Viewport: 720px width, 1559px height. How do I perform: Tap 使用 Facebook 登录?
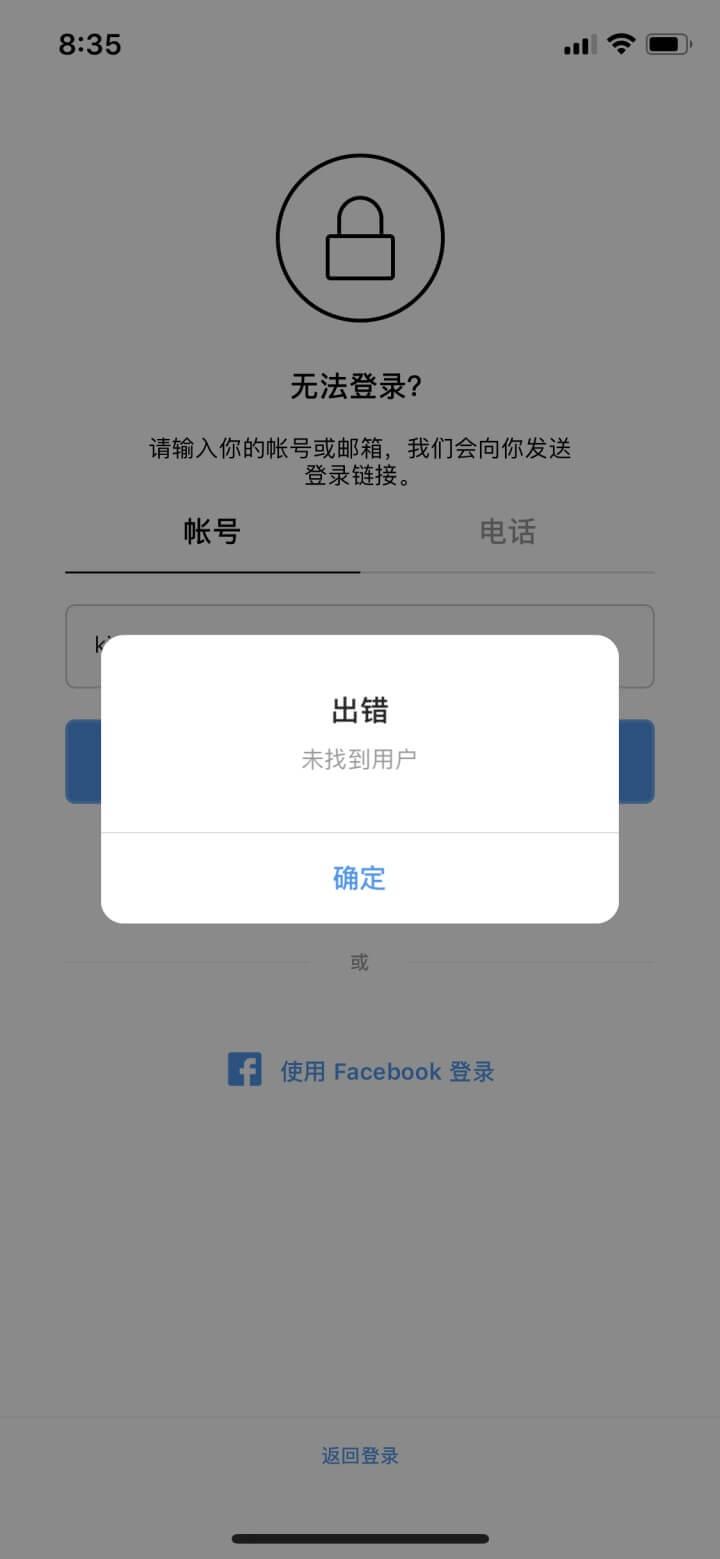360,1071
